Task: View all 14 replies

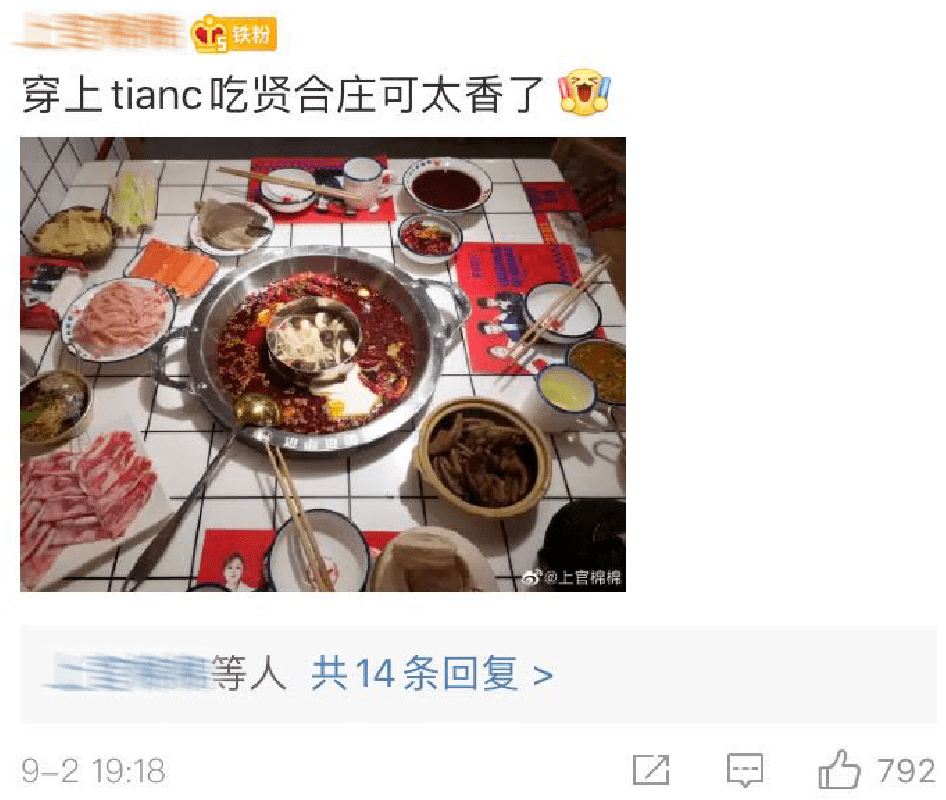Action: click(431, 675)
